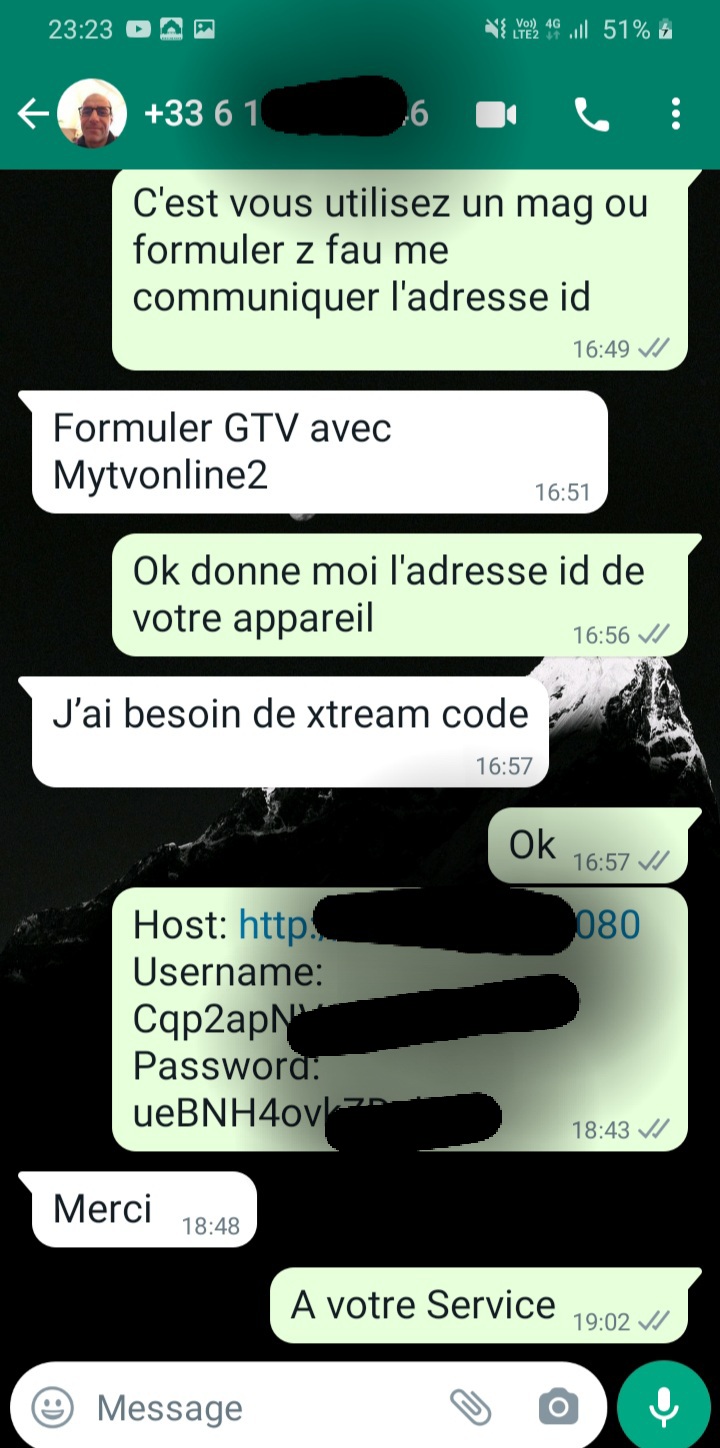The image size is (720, 1448).
Task: Open the host http link in message
Action: (274, 925)
